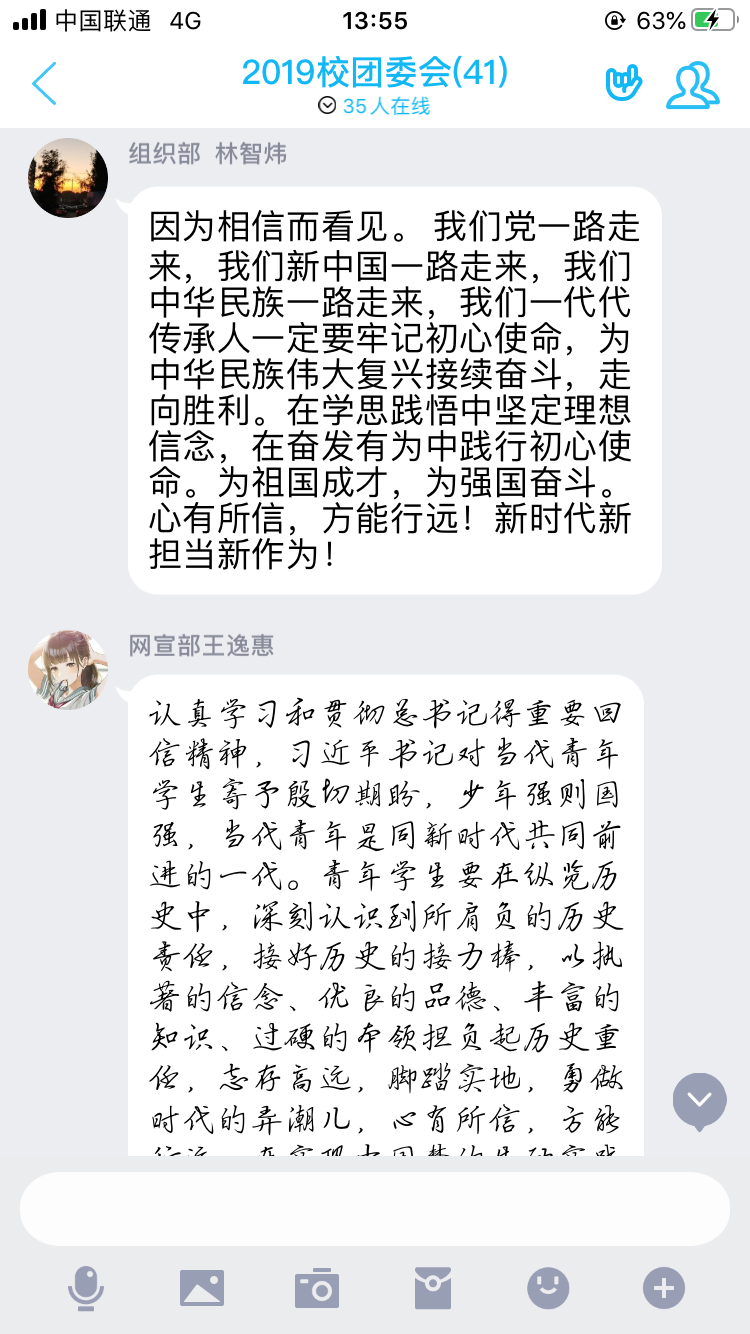Open the emoji panel
This screenshot has height=1334, width=750.
(x=548, y=1287)
